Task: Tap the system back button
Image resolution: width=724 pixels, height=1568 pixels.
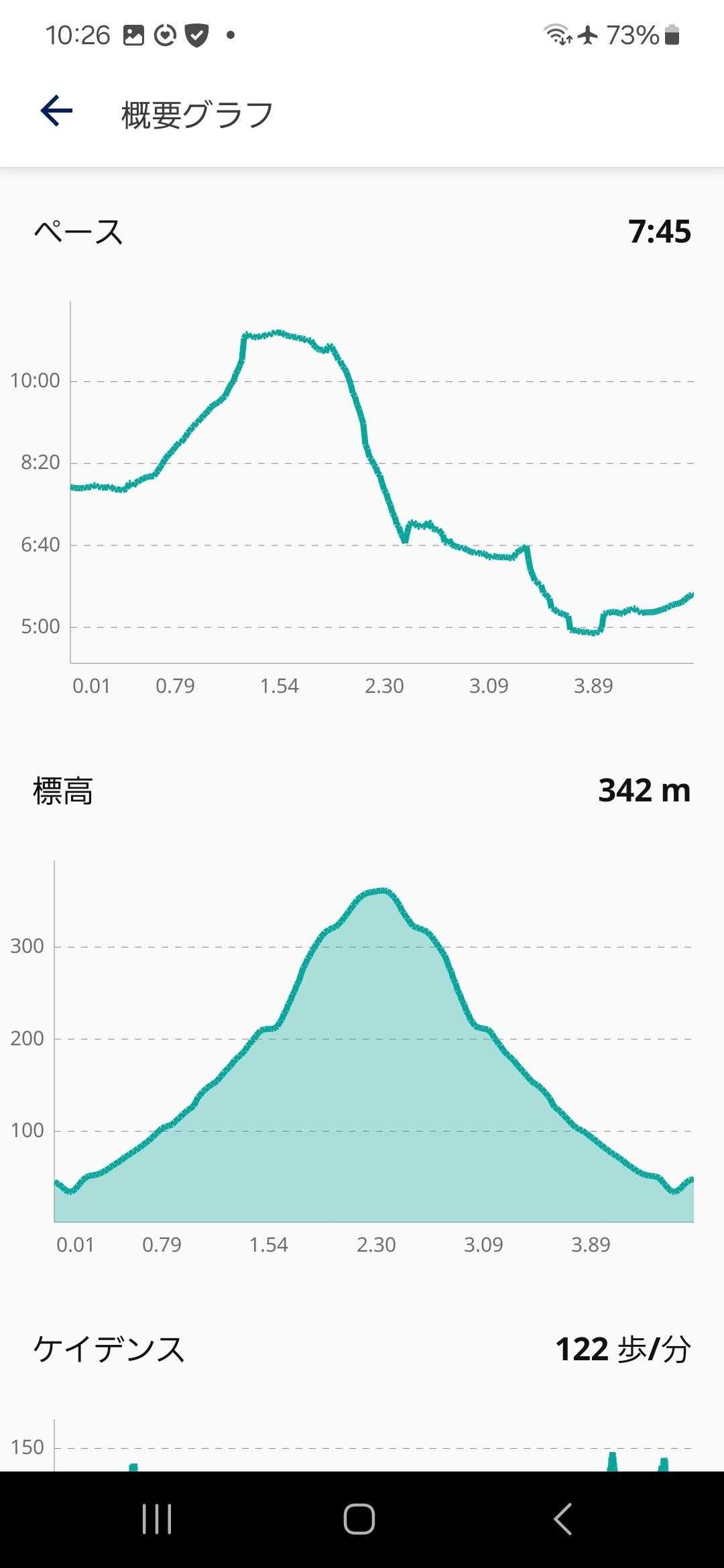Action: click(563, 1518)
